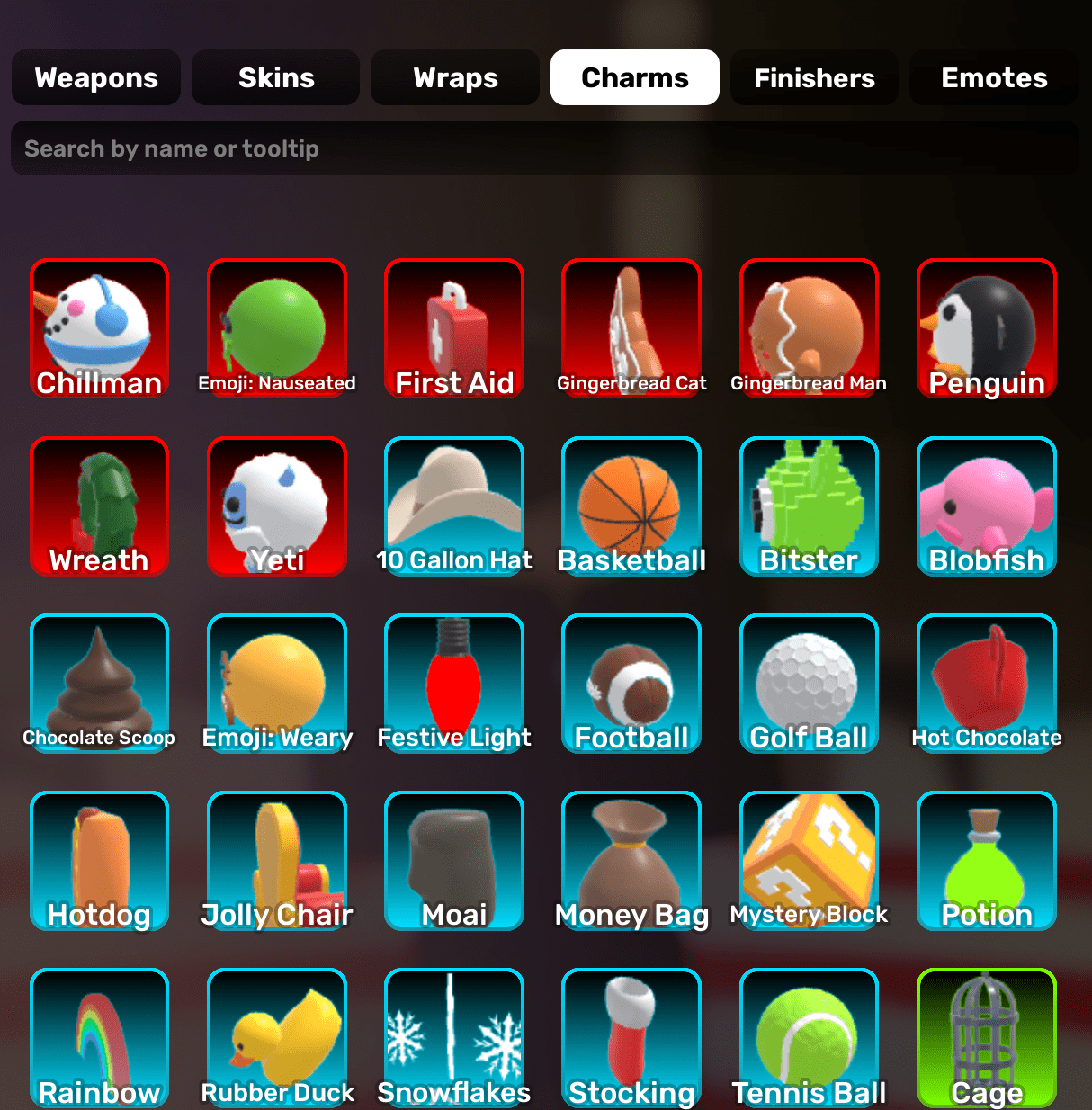Pick the Gingerbread Man charm

pyautogui.click(x=809, y=328)
